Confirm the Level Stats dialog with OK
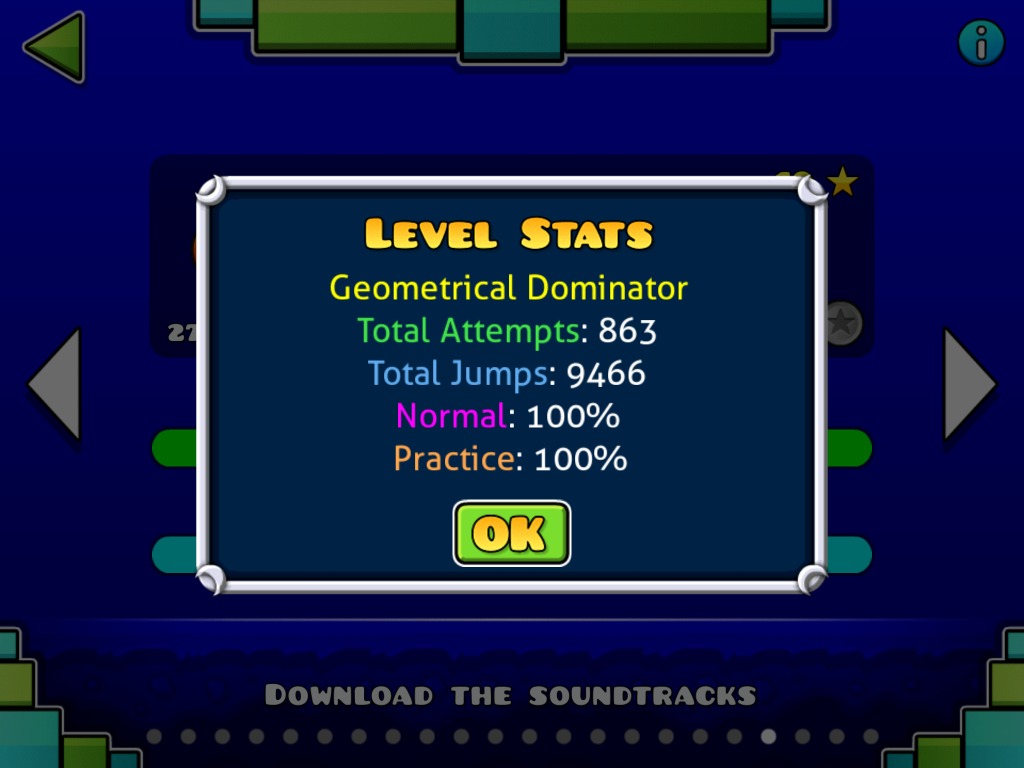Screen dimensions: 1024x768 [512, 534]
